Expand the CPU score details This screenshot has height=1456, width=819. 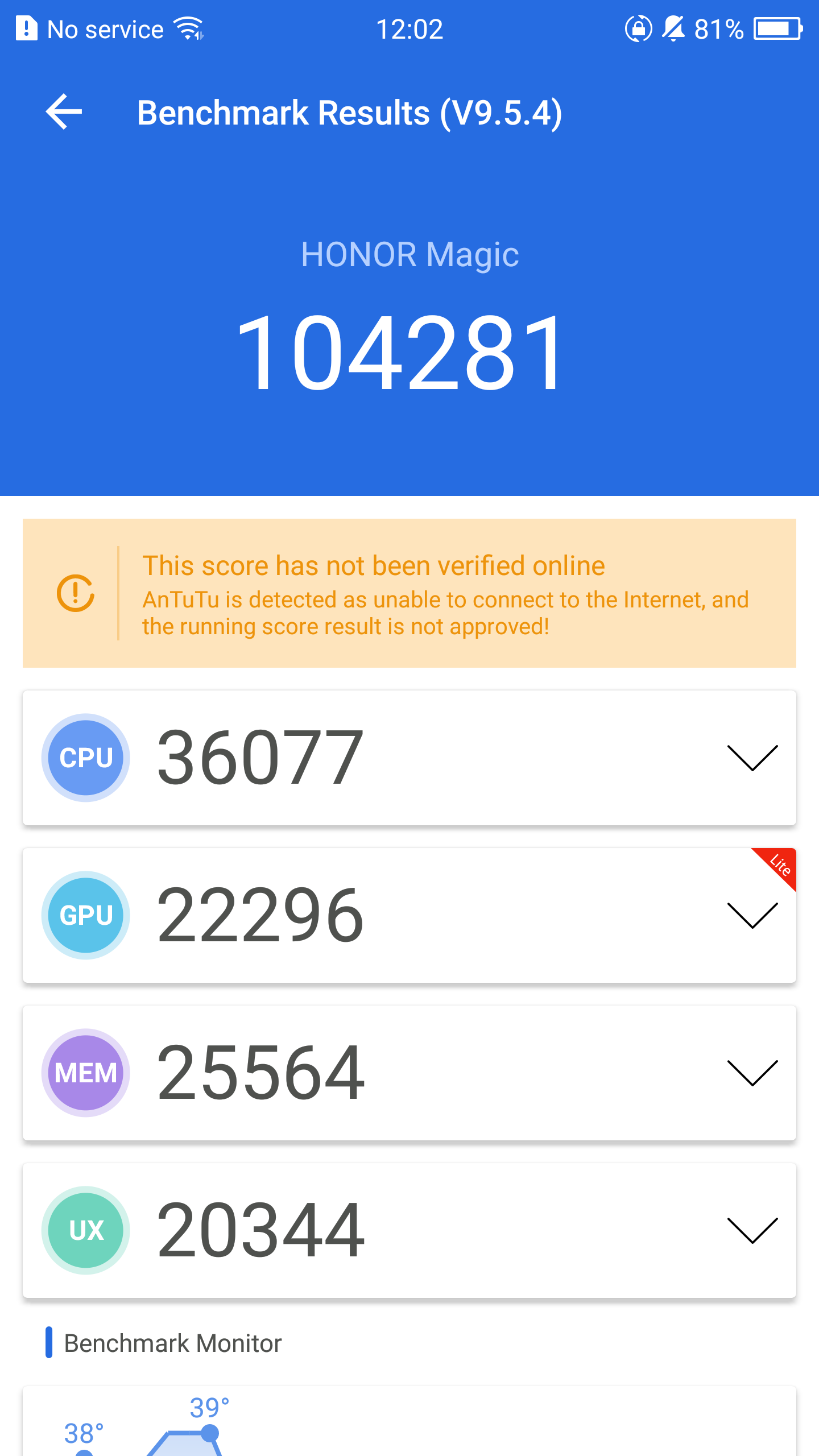tap(752, 758)
